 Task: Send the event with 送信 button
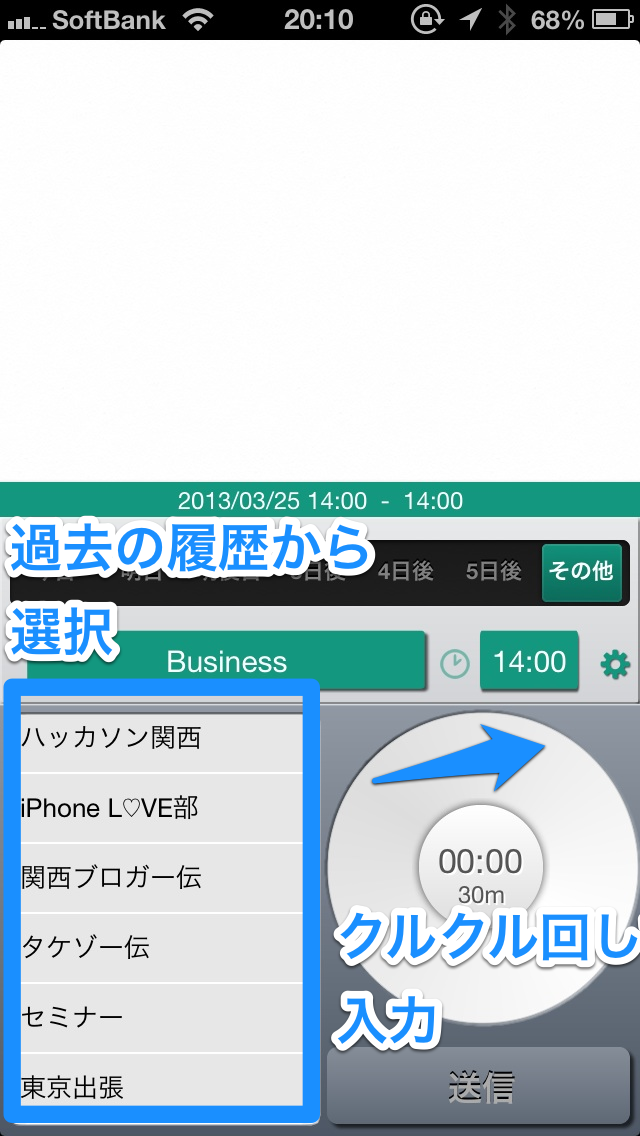click(478, 1085)
